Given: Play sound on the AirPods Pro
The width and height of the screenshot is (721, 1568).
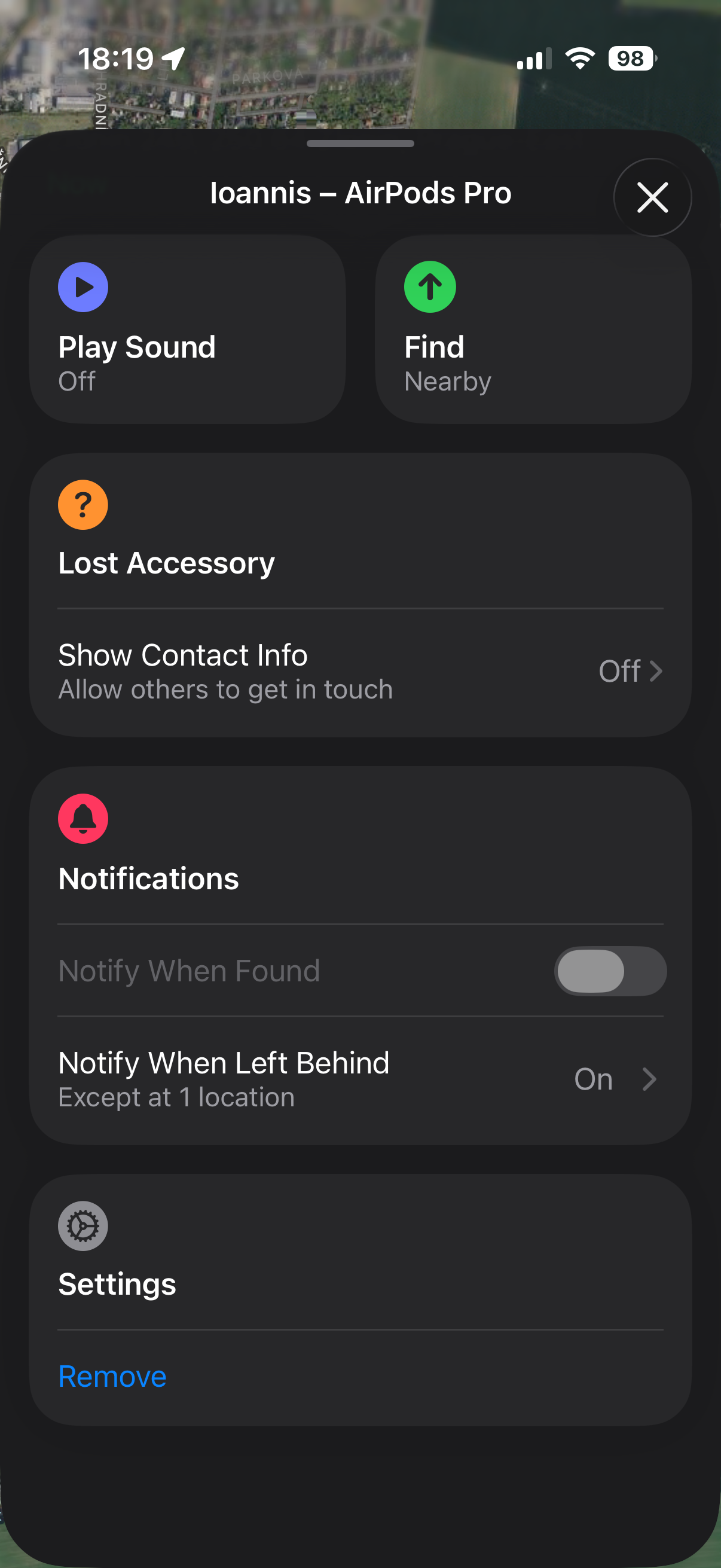Looking at the screenshot, I should pos(187,329).
